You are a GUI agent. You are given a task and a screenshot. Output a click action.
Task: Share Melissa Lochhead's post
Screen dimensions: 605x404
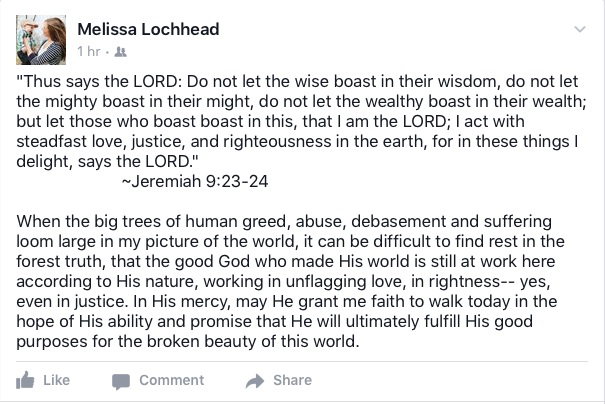(x=279, y=380)
